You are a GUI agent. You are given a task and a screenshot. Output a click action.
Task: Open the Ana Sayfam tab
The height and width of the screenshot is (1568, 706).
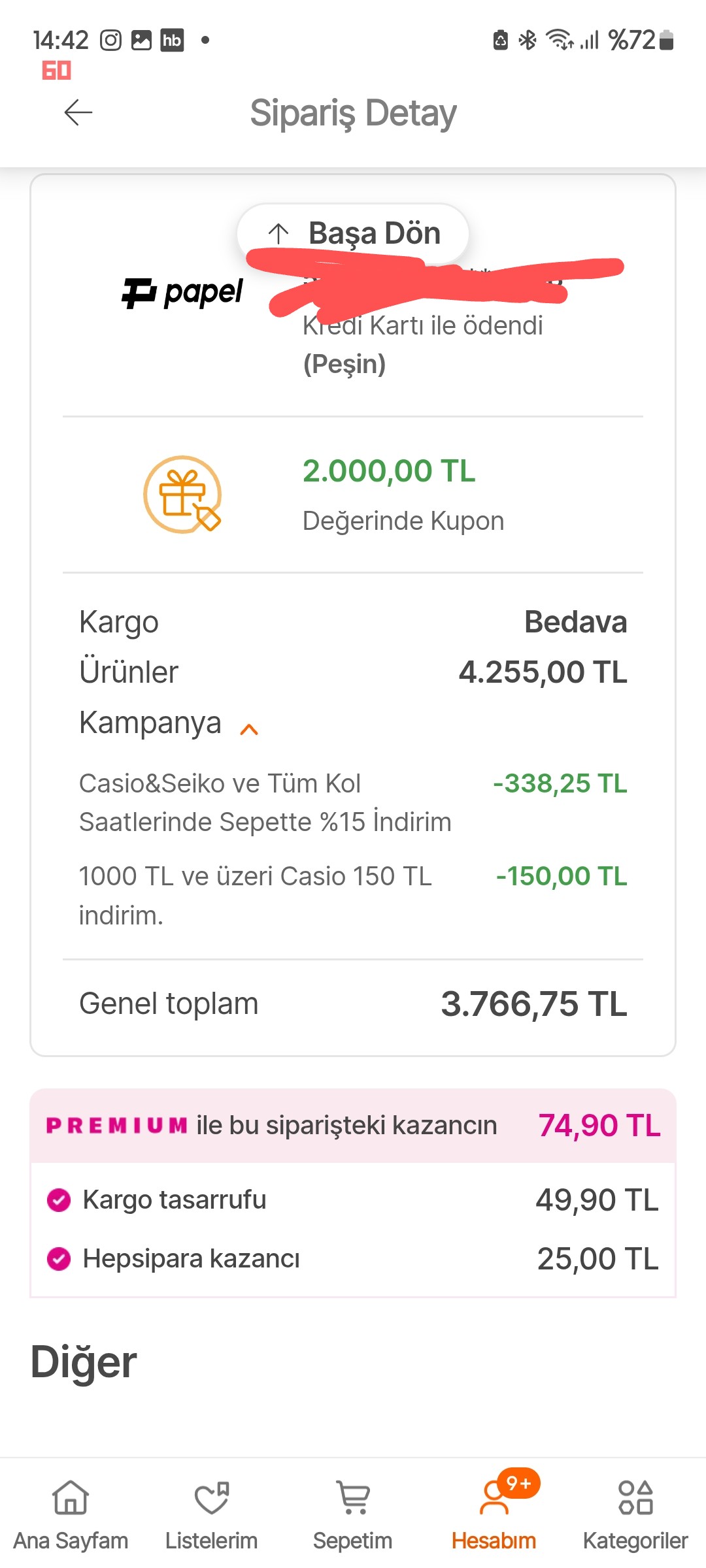71,1515
